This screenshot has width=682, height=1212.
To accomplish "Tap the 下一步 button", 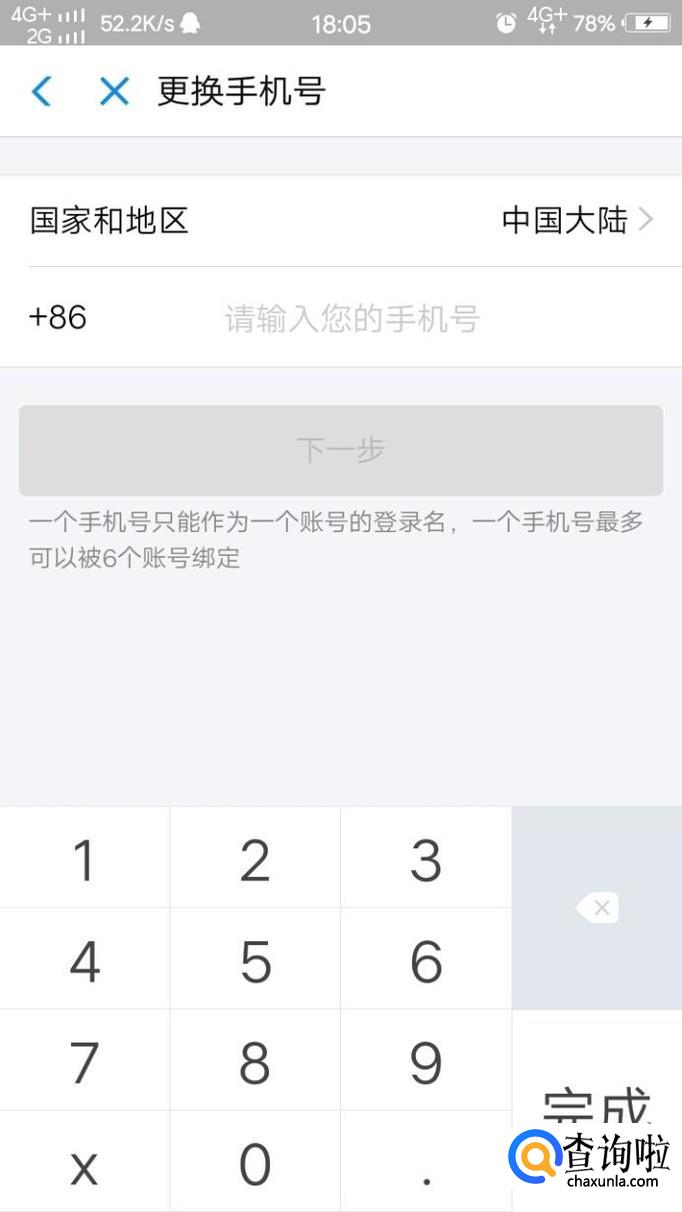I will click(x=341, y=450).
